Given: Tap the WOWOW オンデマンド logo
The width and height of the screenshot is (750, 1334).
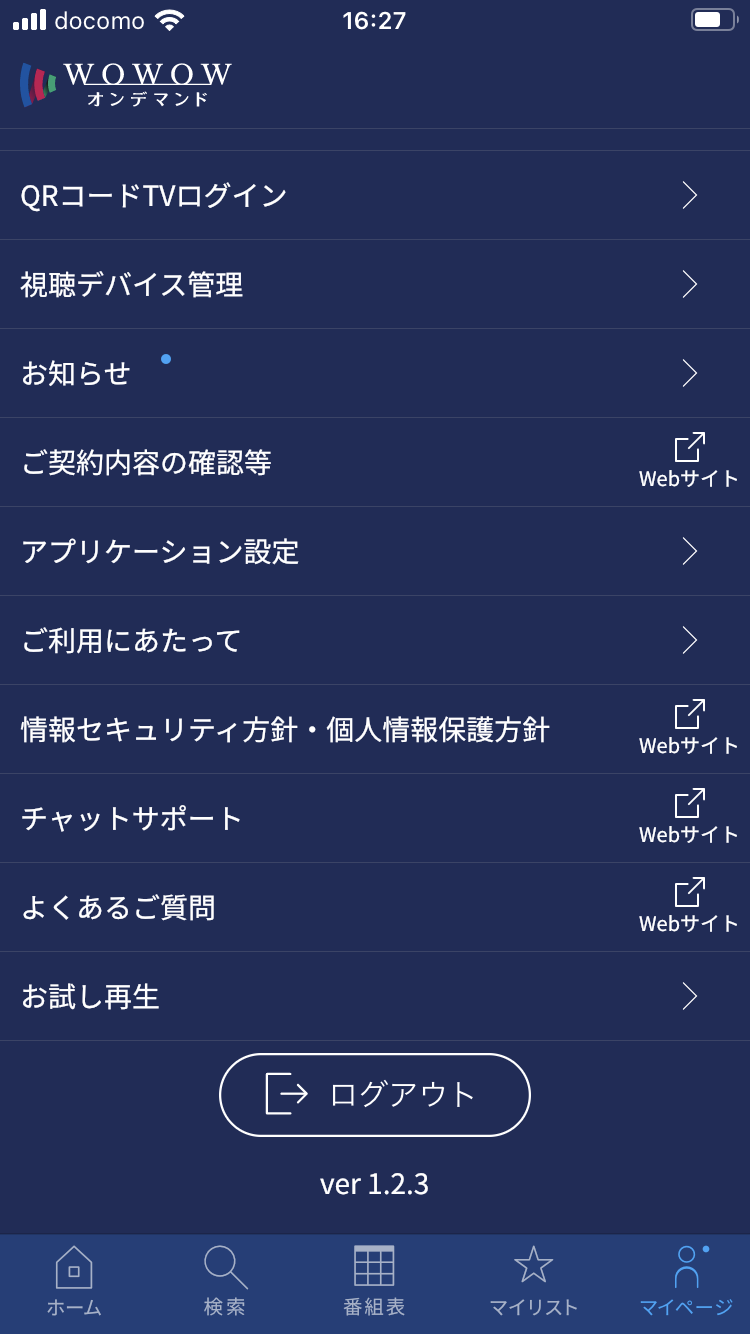Looking at the screenshot, I should [125, 85].
